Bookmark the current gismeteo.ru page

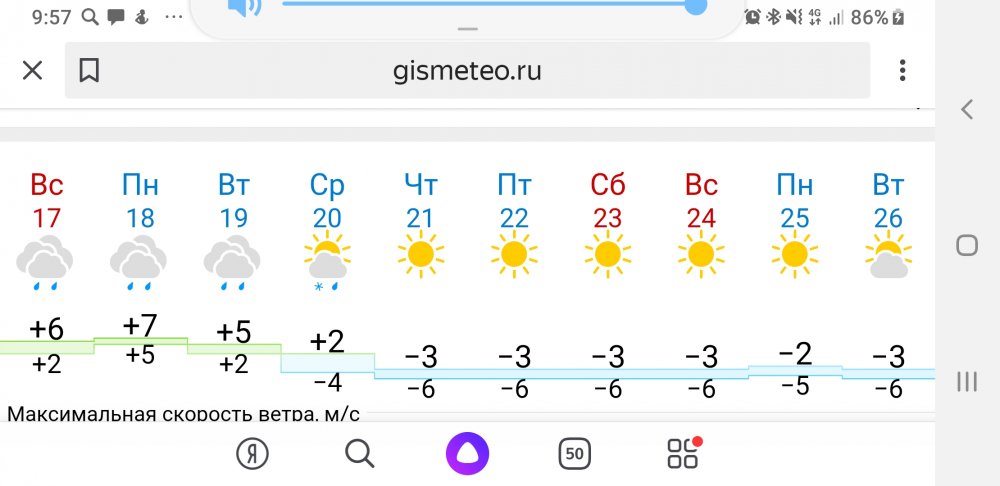[89, 71]
